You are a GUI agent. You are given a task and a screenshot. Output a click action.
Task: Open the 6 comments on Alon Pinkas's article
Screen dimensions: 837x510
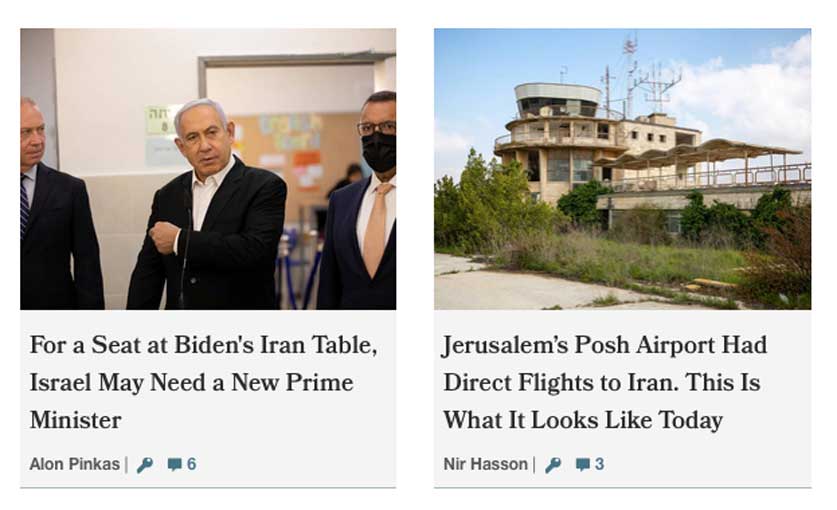pos(182,464)
